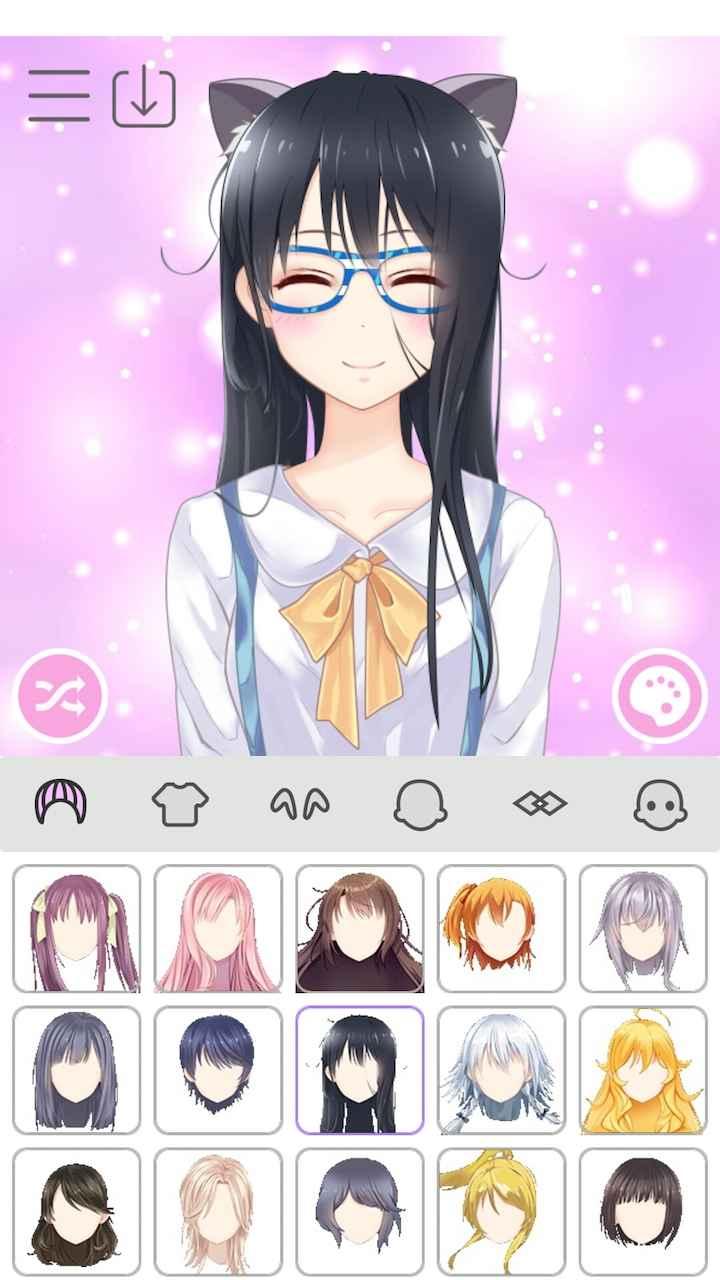Randomize the avatar with shuffle button

(x=61, y=696)
